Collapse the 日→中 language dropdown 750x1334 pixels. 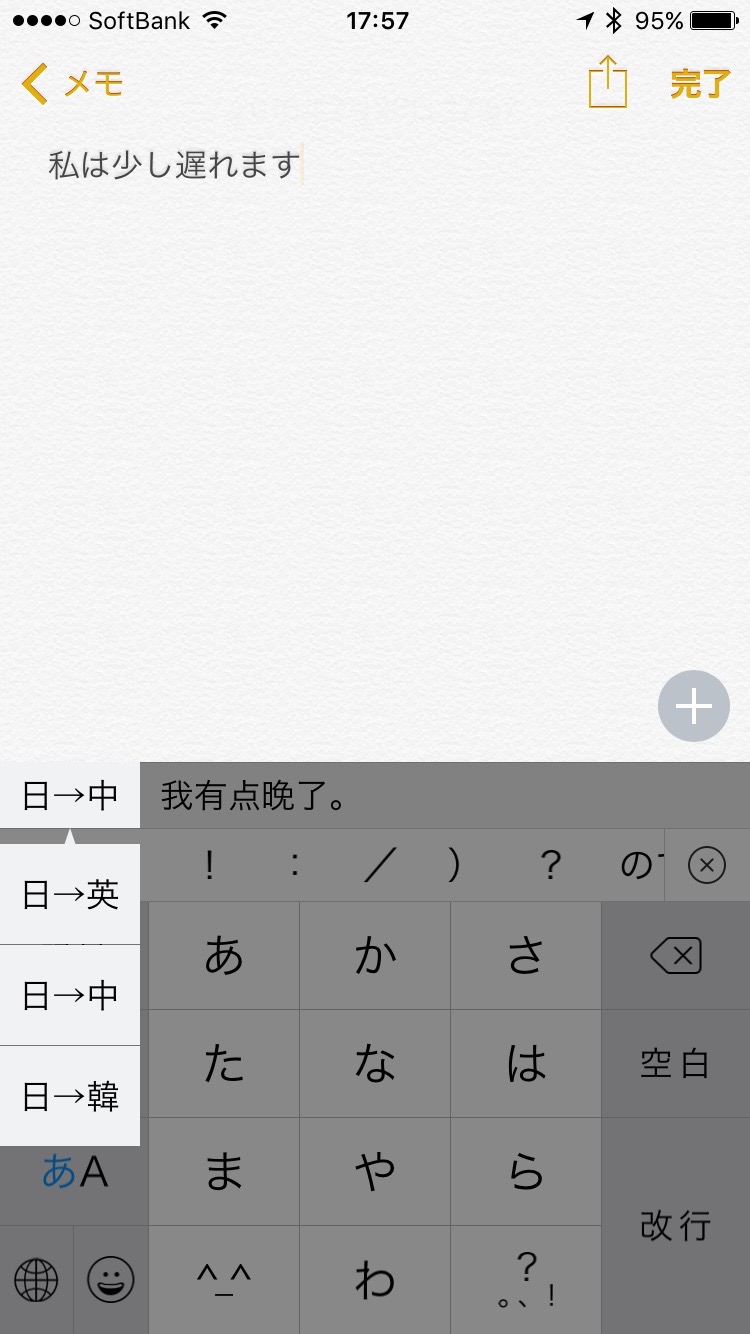(70, 796)
